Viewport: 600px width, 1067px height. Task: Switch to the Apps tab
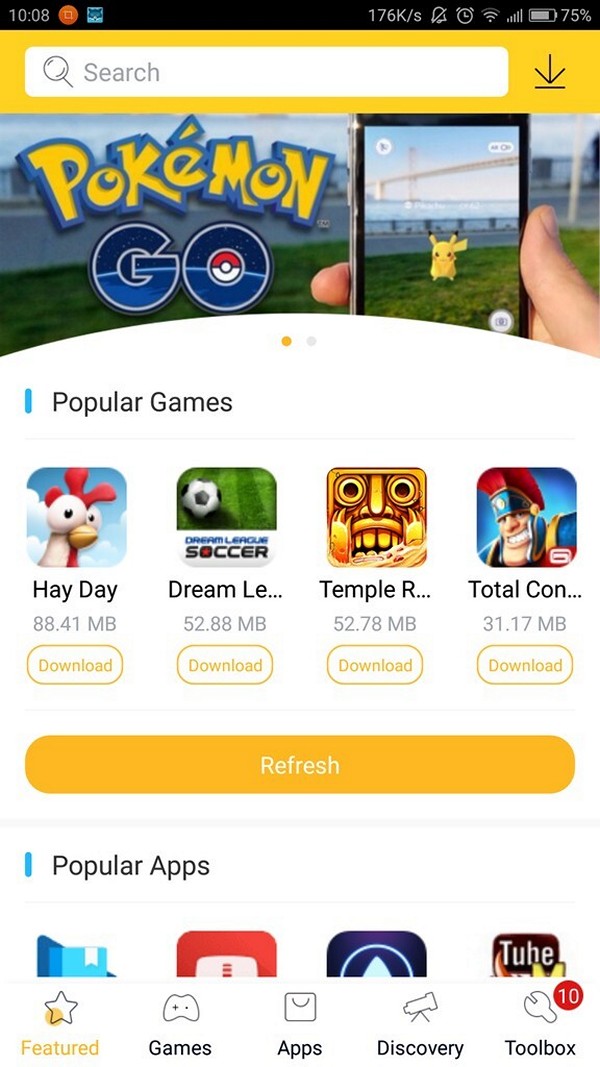tap(300, 1024)
